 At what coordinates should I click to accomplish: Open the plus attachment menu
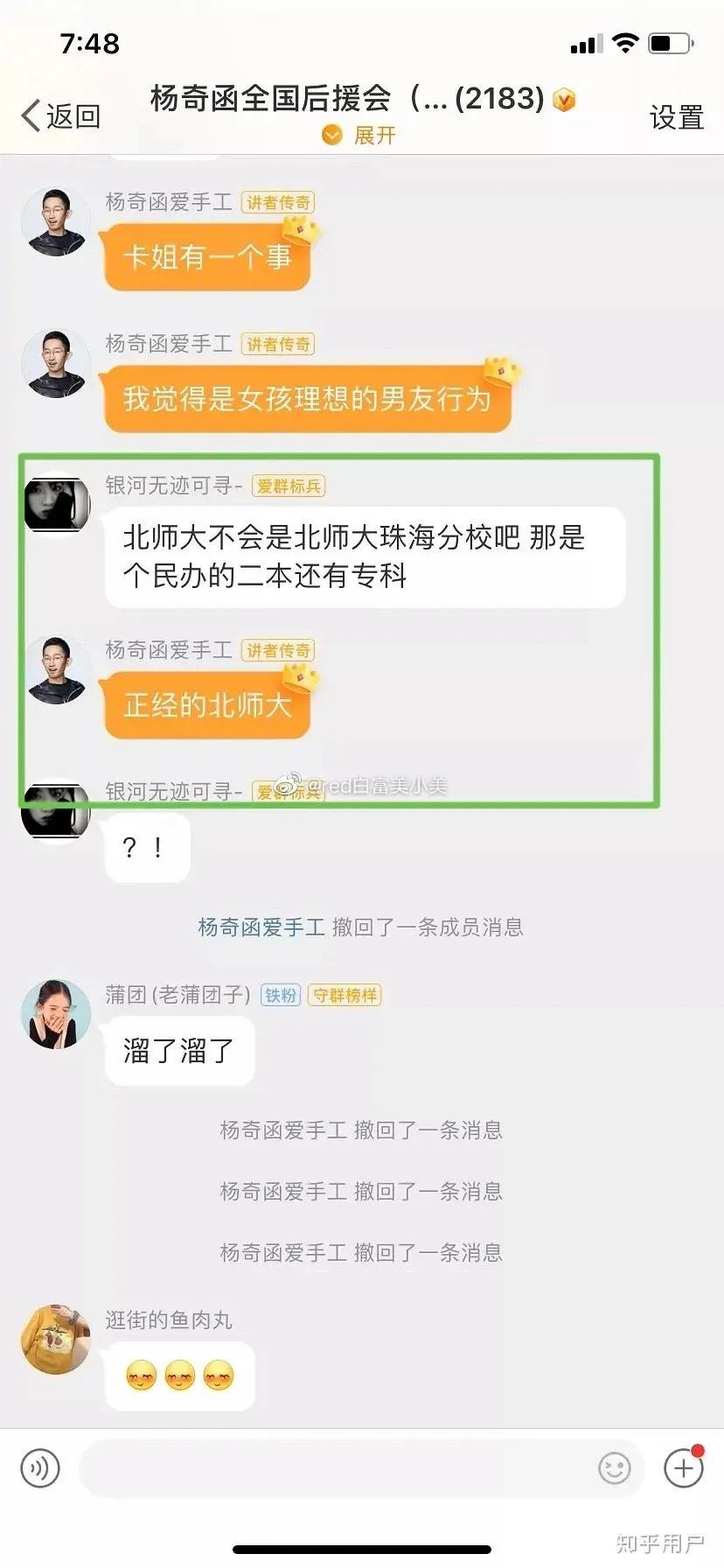(683, 1467)
